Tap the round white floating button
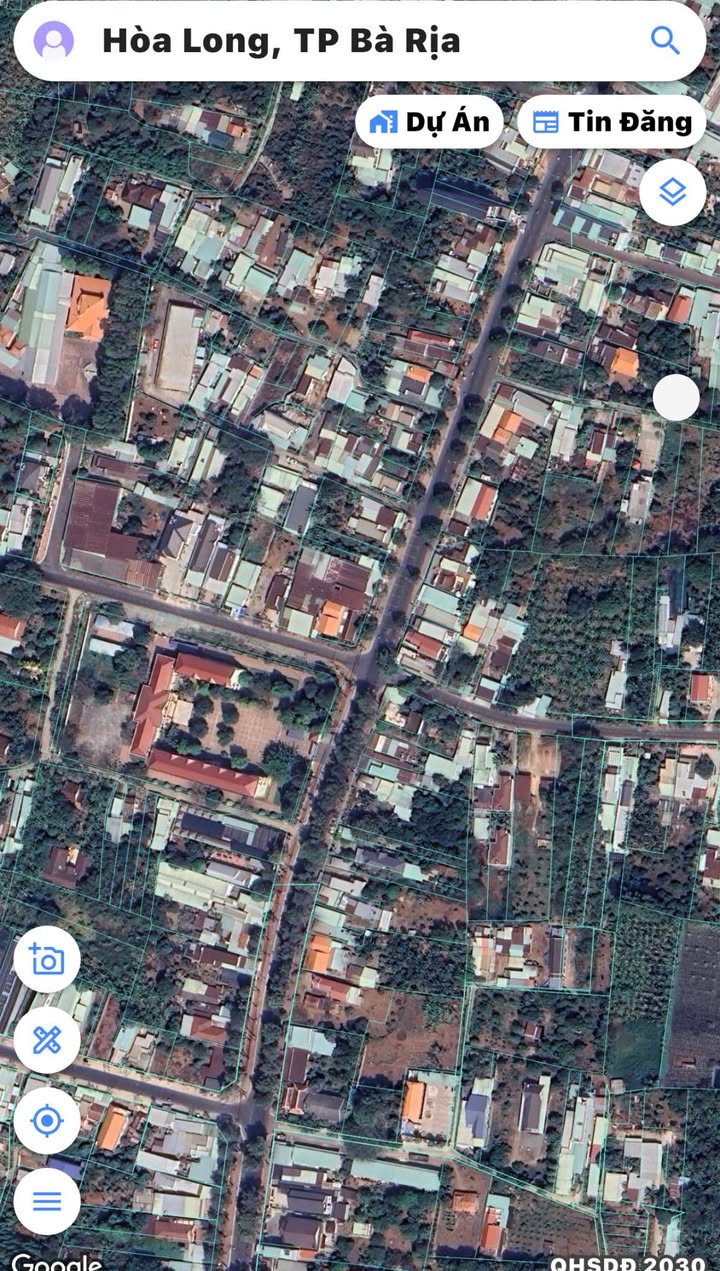The height and width of the screenshot is (1271, 720). (x=676, y=398)
